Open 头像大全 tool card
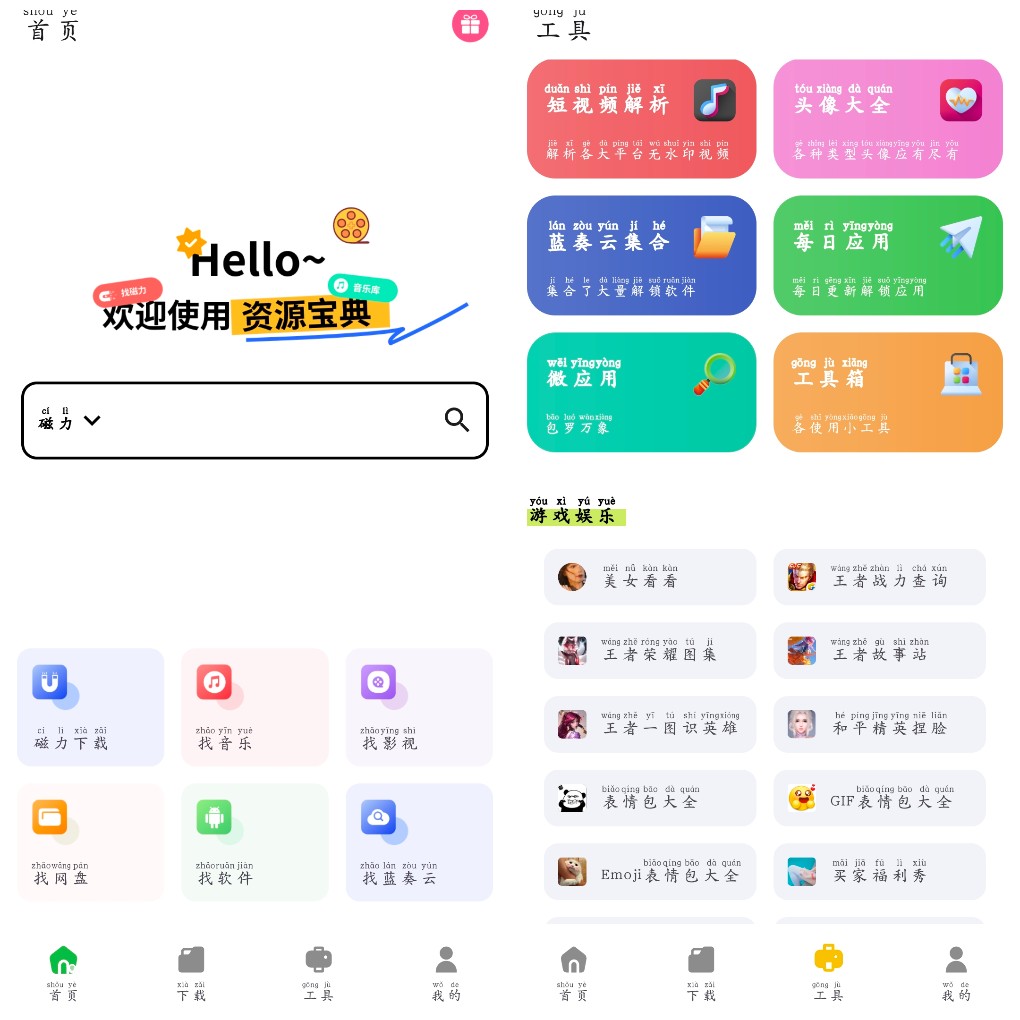1020x1020 pixels. (887, 119)
